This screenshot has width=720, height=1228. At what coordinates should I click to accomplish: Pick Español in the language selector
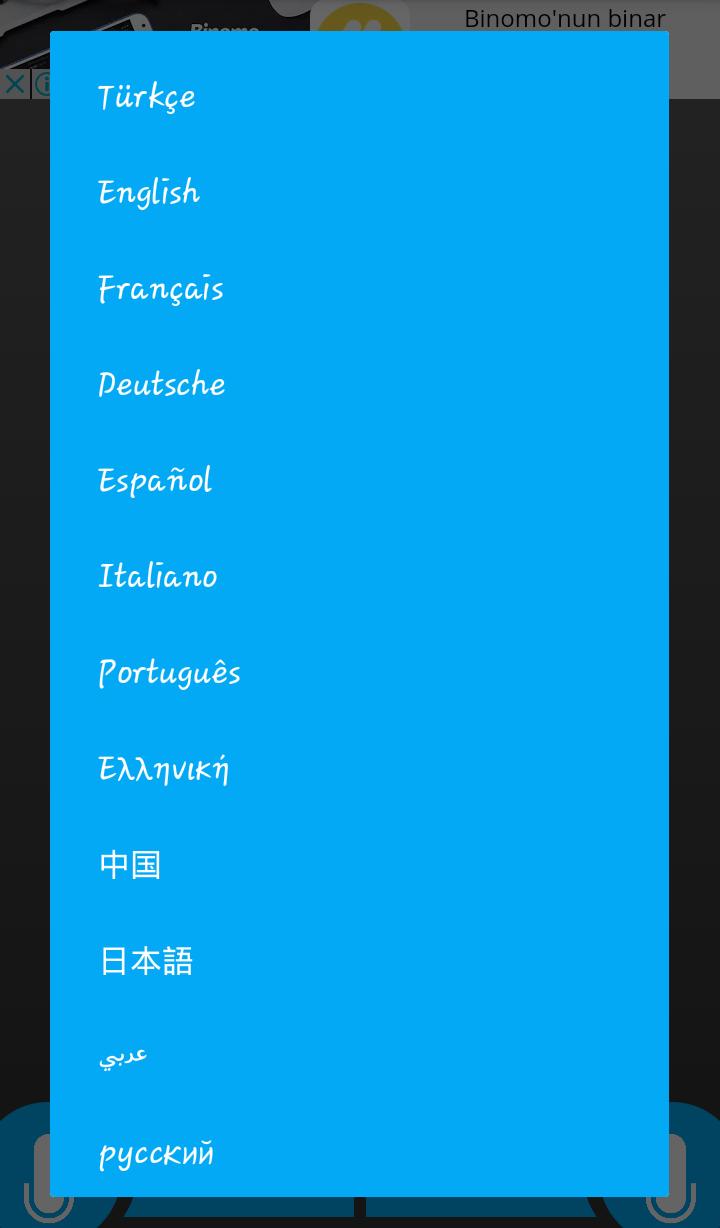(x=154, y=480)
